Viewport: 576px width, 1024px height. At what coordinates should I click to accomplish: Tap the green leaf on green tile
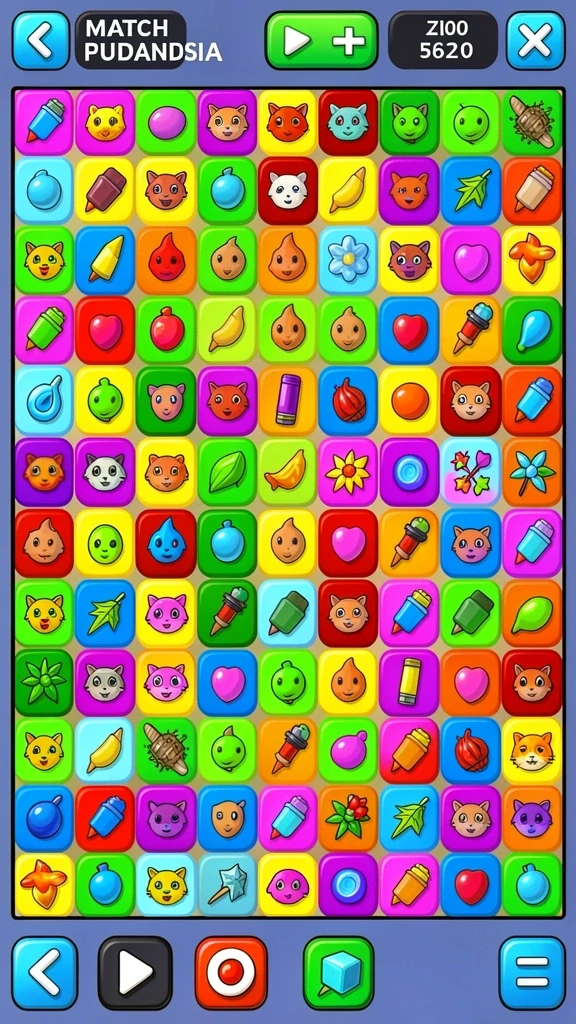(227, 470)
